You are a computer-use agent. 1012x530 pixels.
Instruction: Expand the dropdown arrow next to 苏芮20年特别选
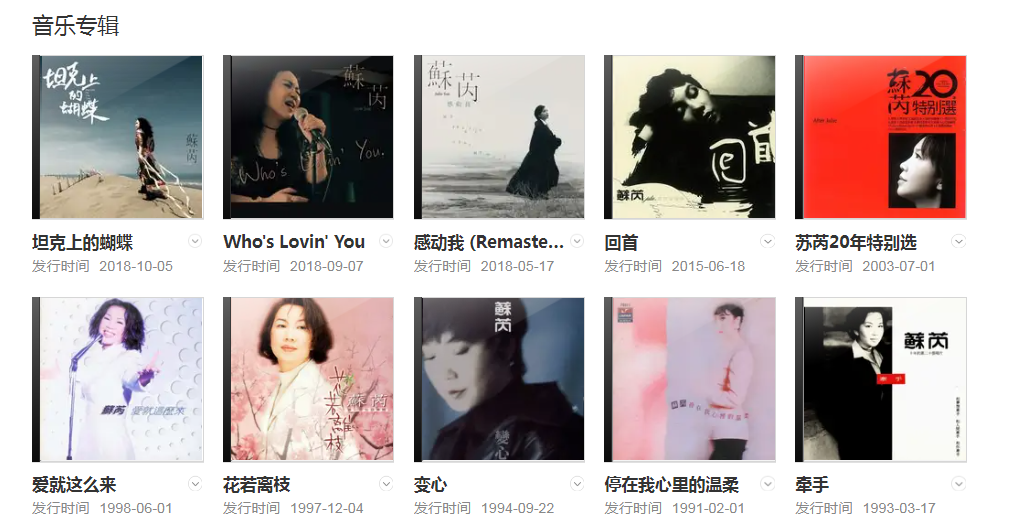tap(958, 241)
